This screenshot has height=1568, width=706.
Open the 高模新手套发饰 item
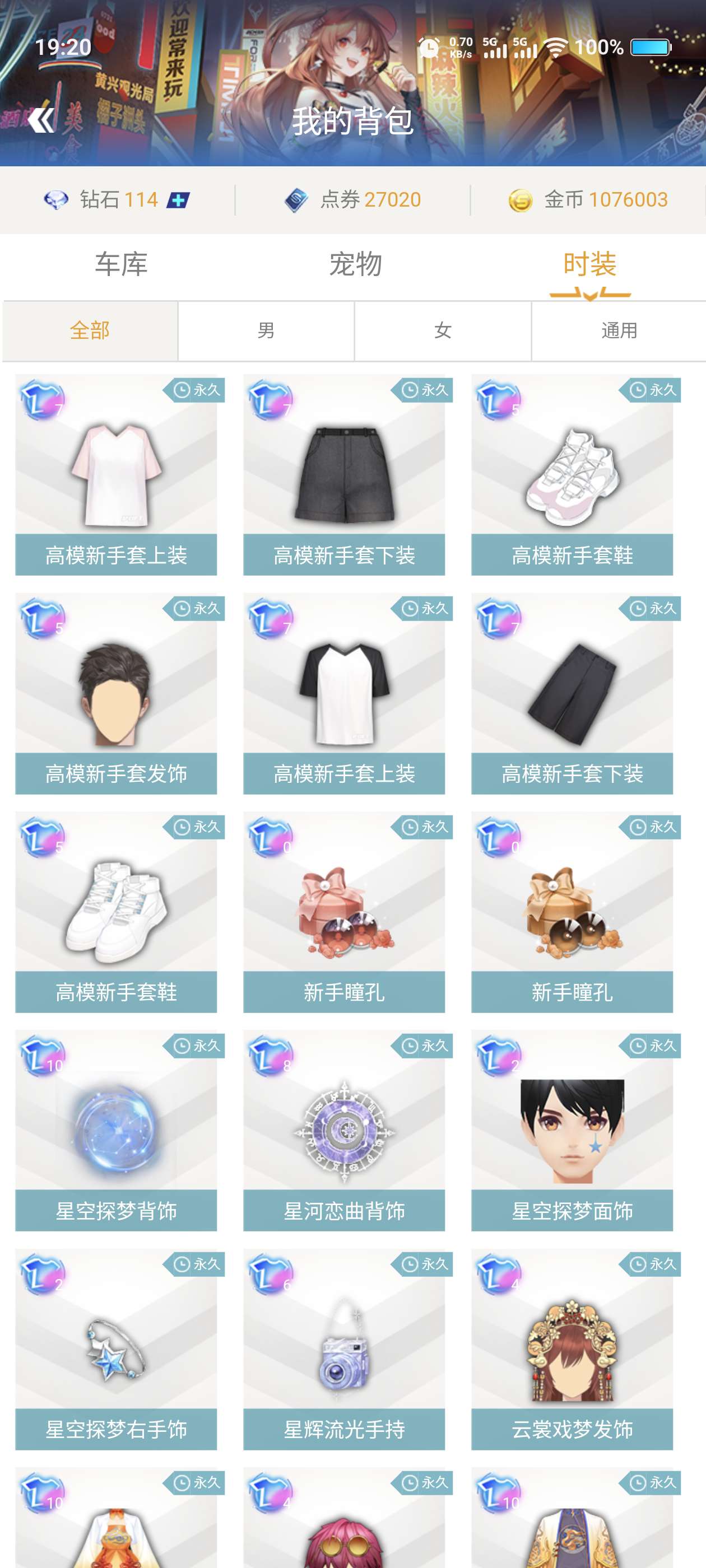pyautogui.click(x=116, y=694)
